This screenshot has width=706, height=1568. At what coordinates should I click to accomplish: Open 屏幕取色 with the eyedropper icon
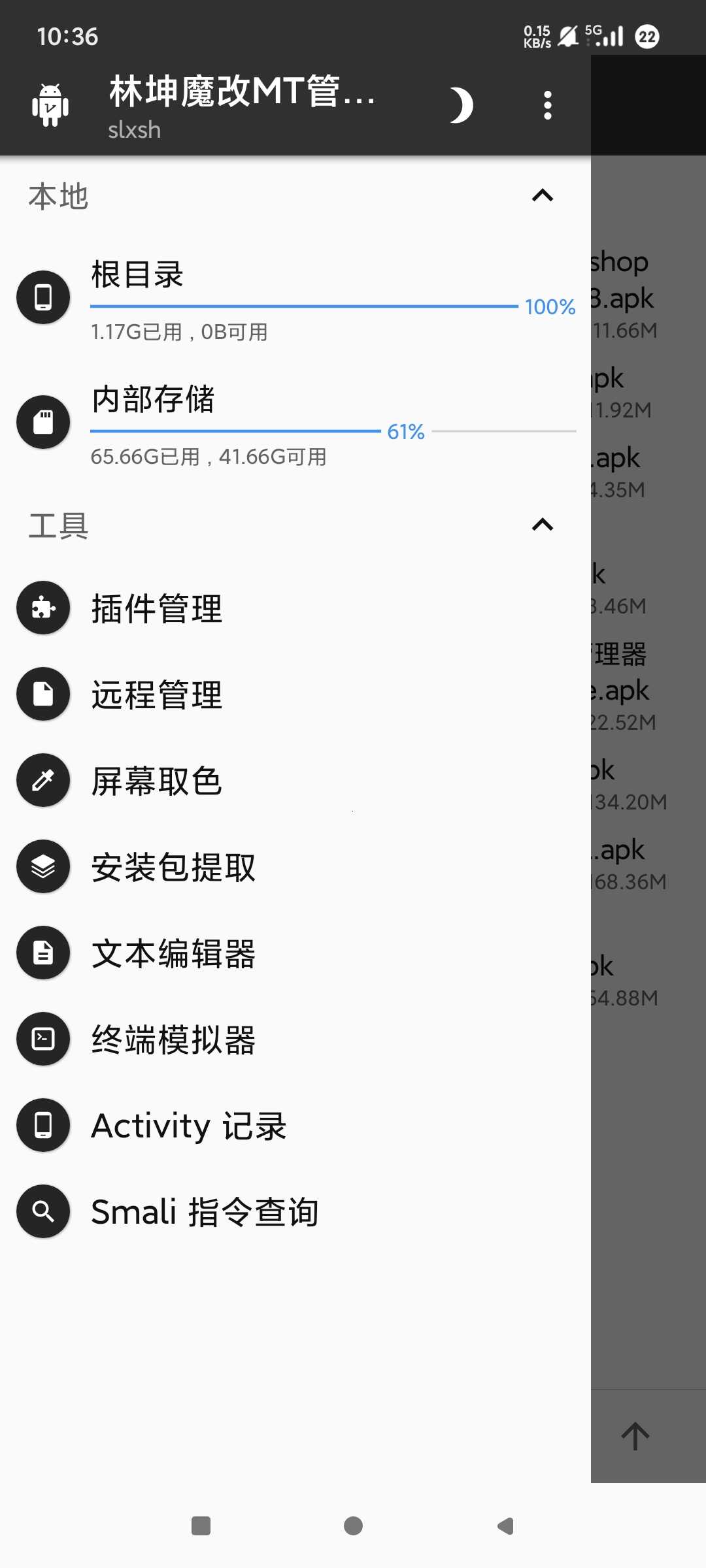42,780
